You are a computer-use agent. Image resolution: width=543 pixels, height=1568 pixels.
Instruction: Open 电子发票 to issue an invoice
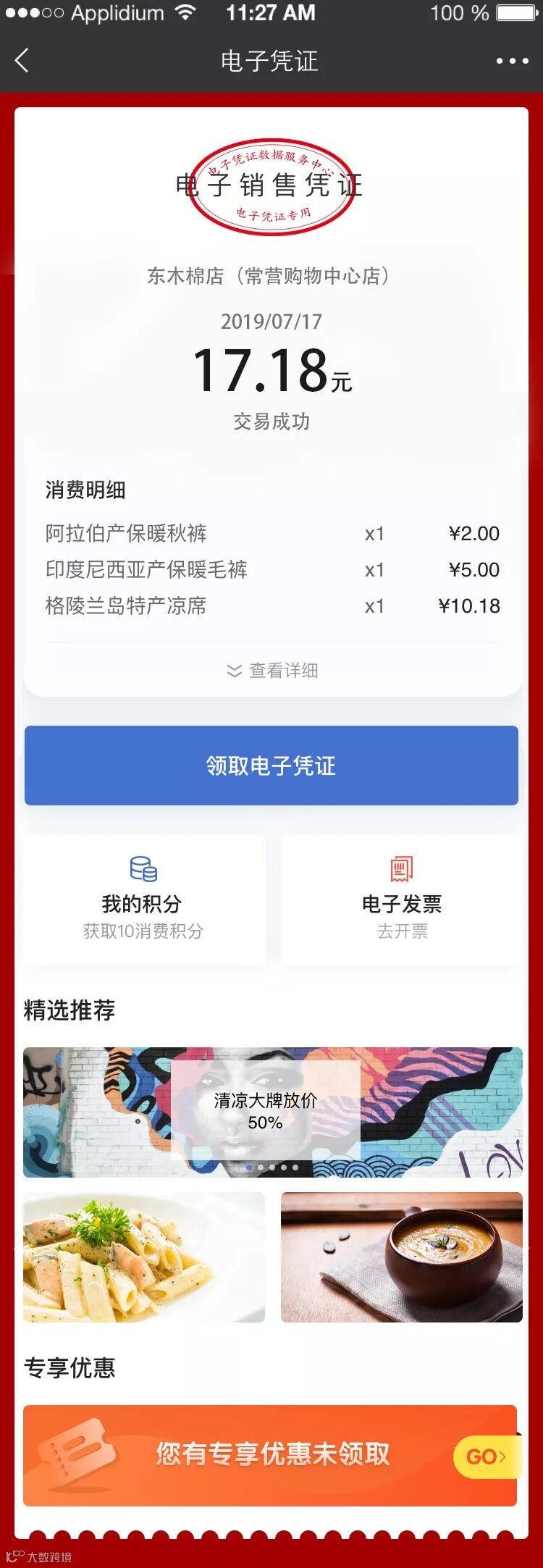pos(402,900)
